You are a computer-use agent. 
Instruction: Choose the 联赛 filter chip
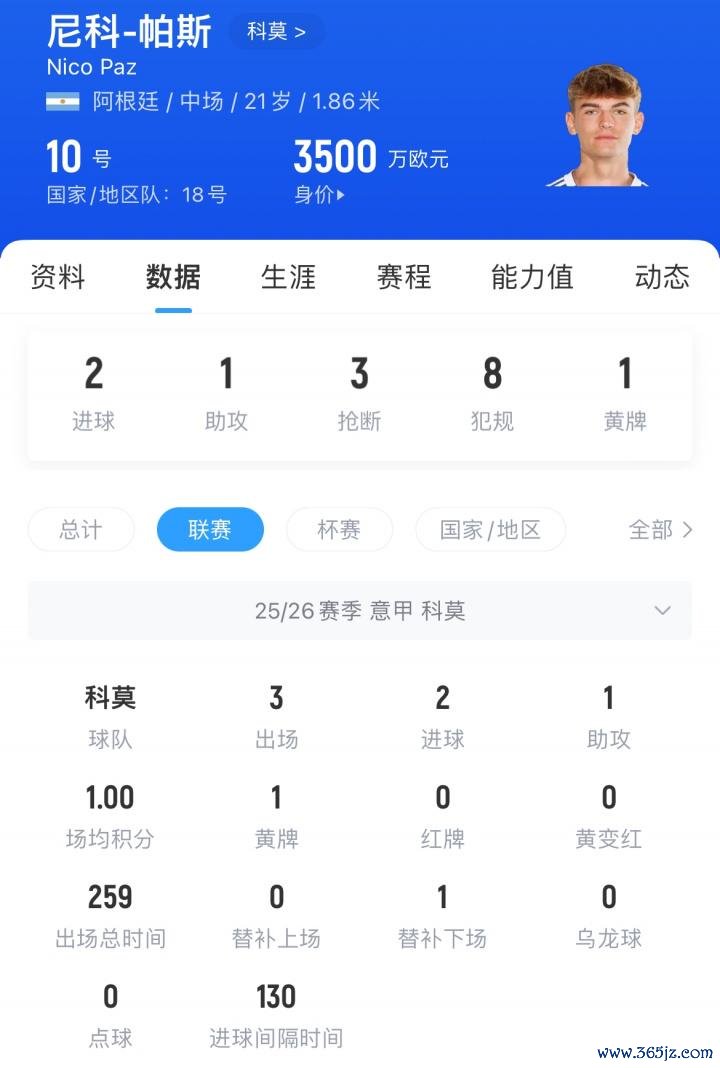click(x=210, y=530)
